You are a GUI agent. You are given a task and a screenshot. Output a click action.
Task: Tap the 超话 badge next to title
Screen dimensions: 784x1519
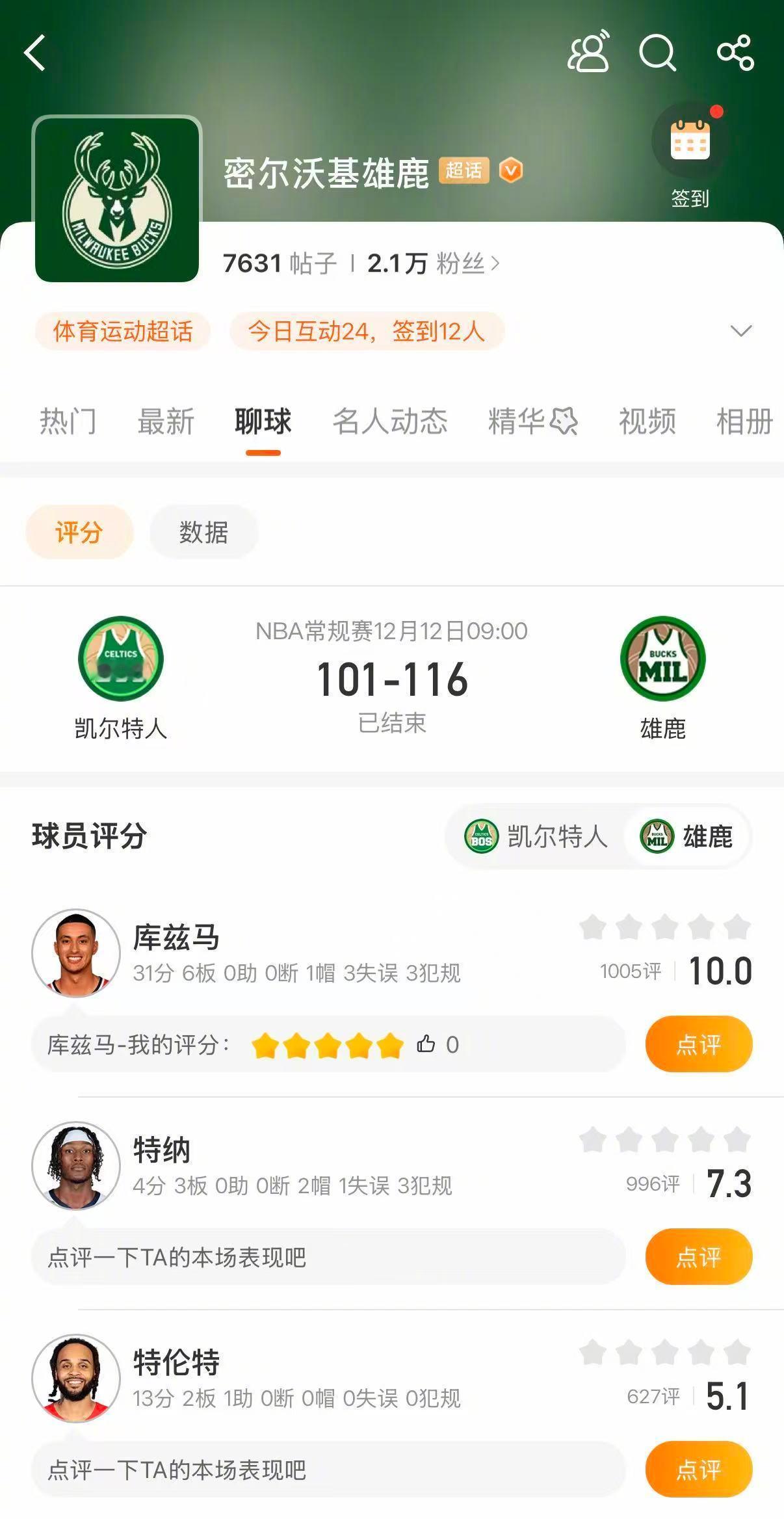point(464,170)
